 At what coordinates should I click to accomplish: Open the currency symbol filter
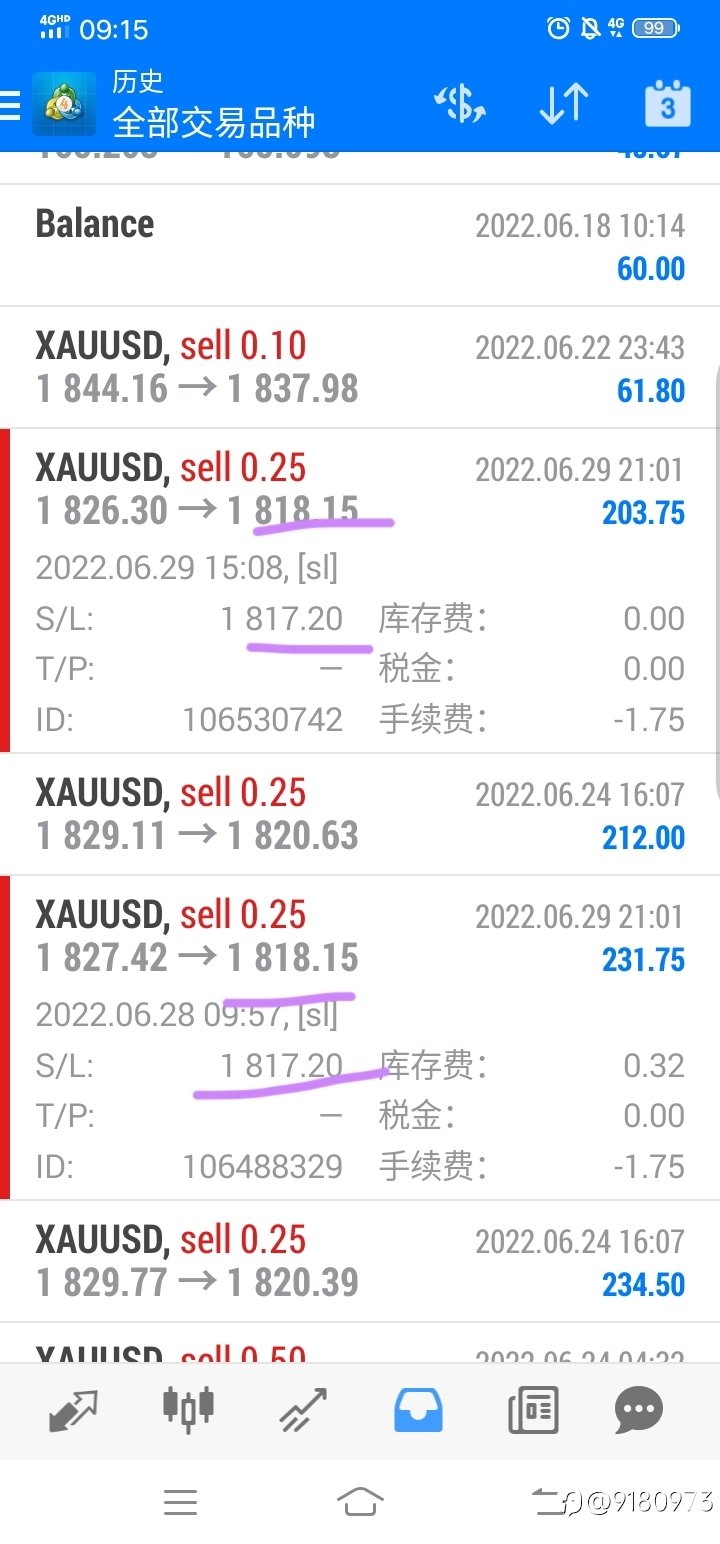click(x=459, y=104)
